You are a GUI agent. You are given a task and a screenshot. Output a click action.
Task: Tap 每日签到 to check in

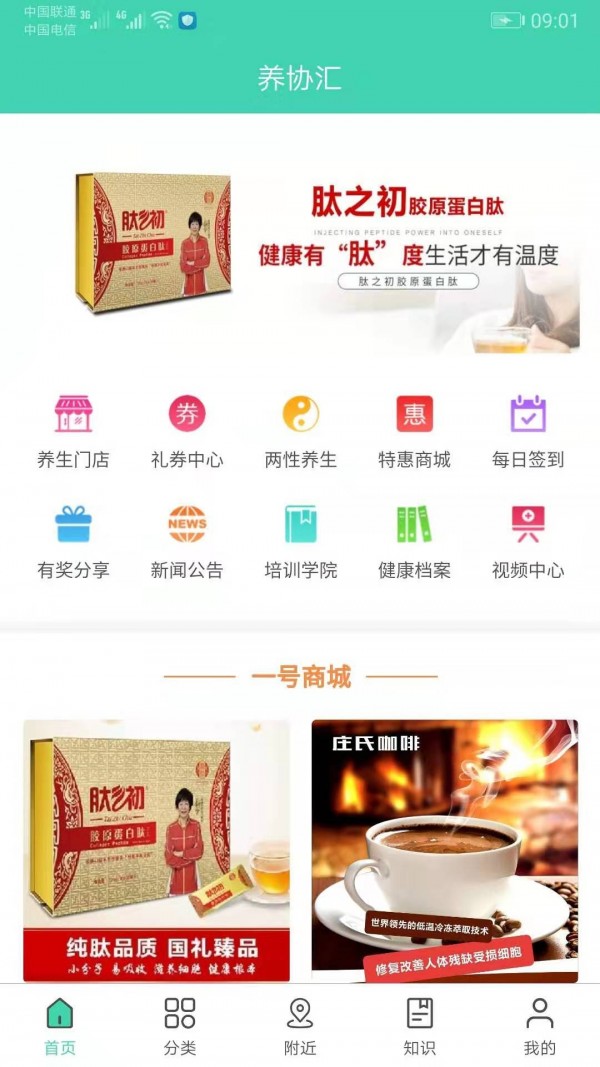[528, 430]
